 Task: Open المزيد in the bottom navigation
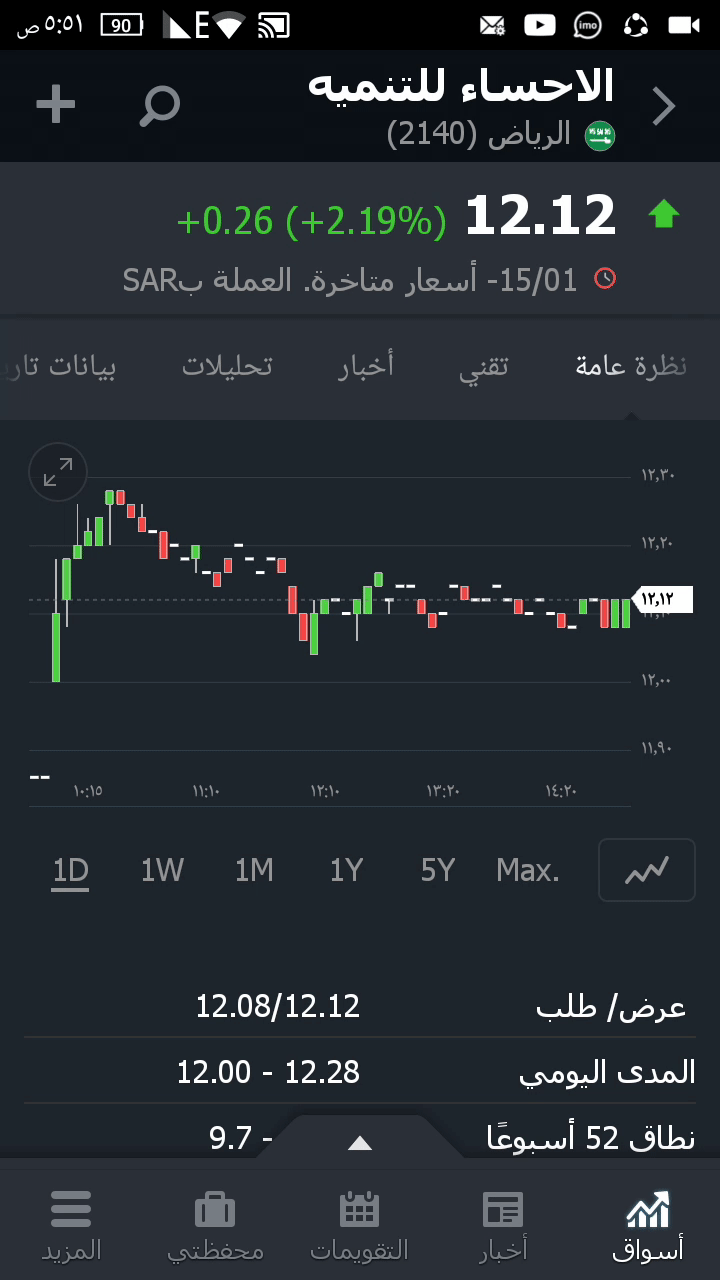click(71, 1224)
